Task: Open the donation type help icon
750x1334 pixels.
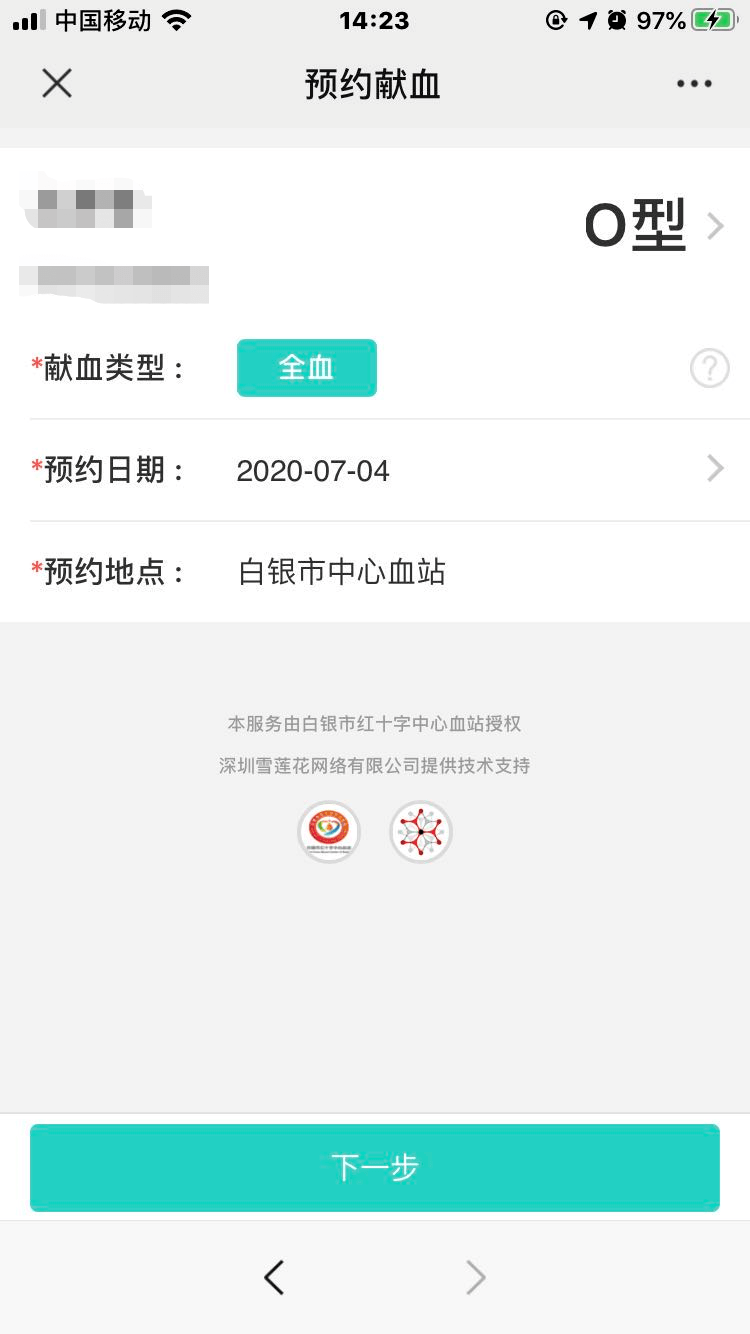Action: (710, 369)
